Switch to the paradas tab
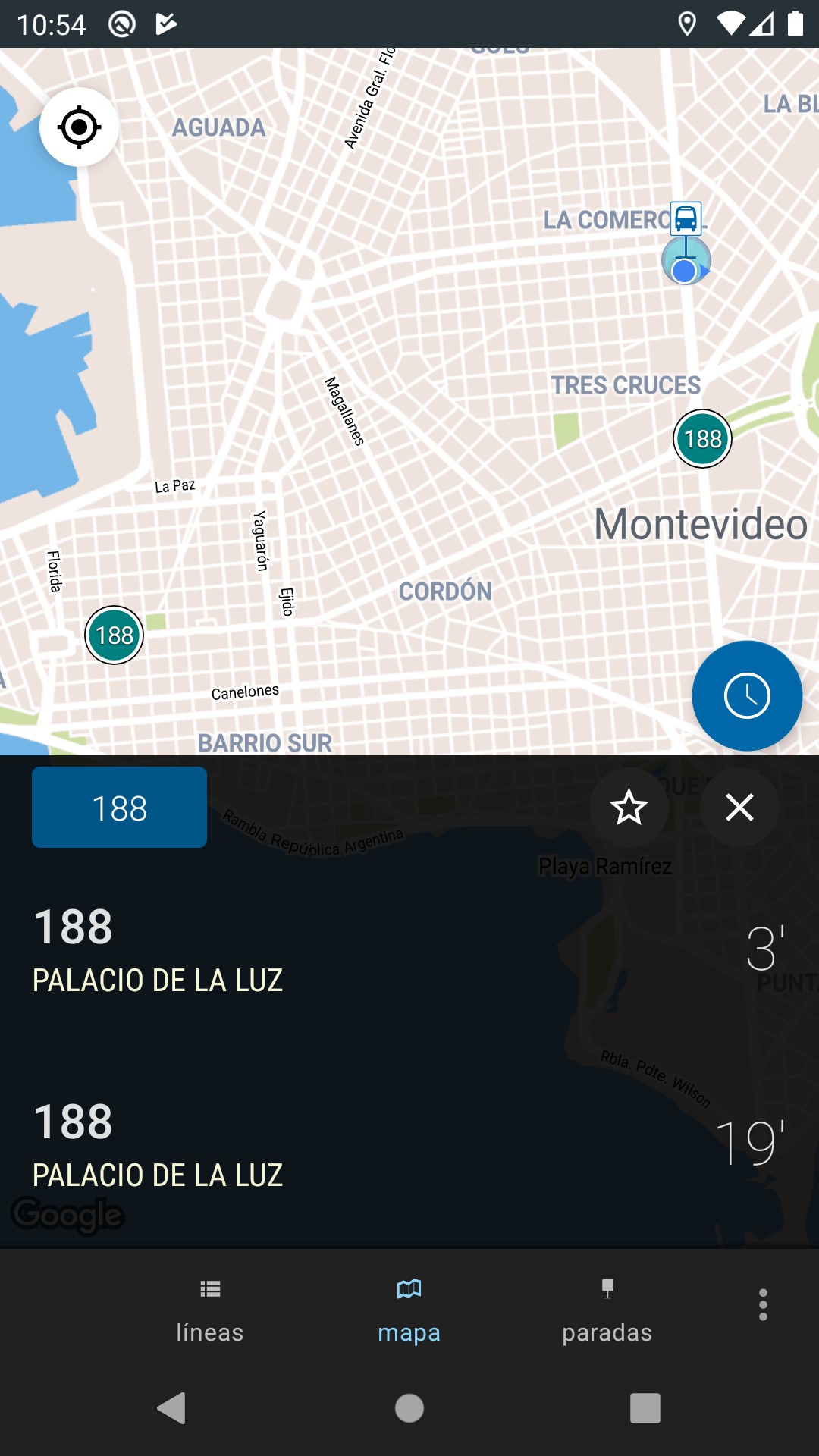 [607, 1311]
